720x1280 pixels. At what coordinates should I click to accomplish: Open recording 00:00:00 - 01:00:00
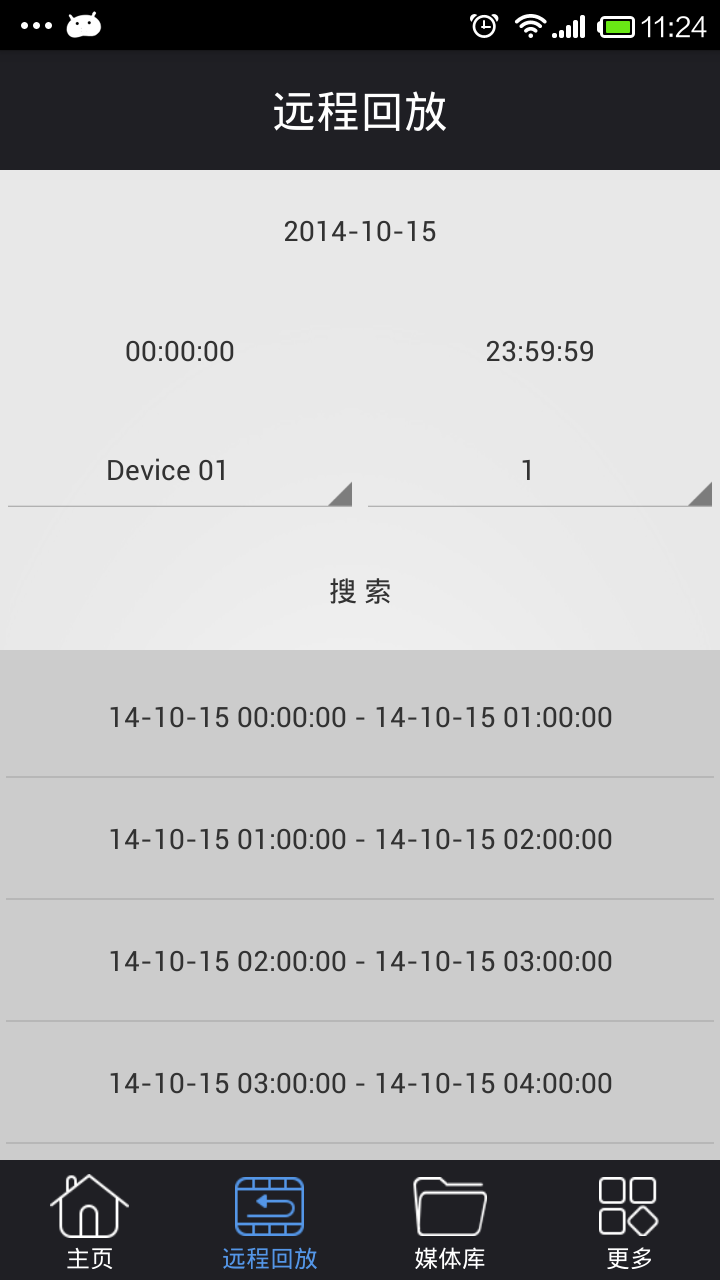[360, 717]
